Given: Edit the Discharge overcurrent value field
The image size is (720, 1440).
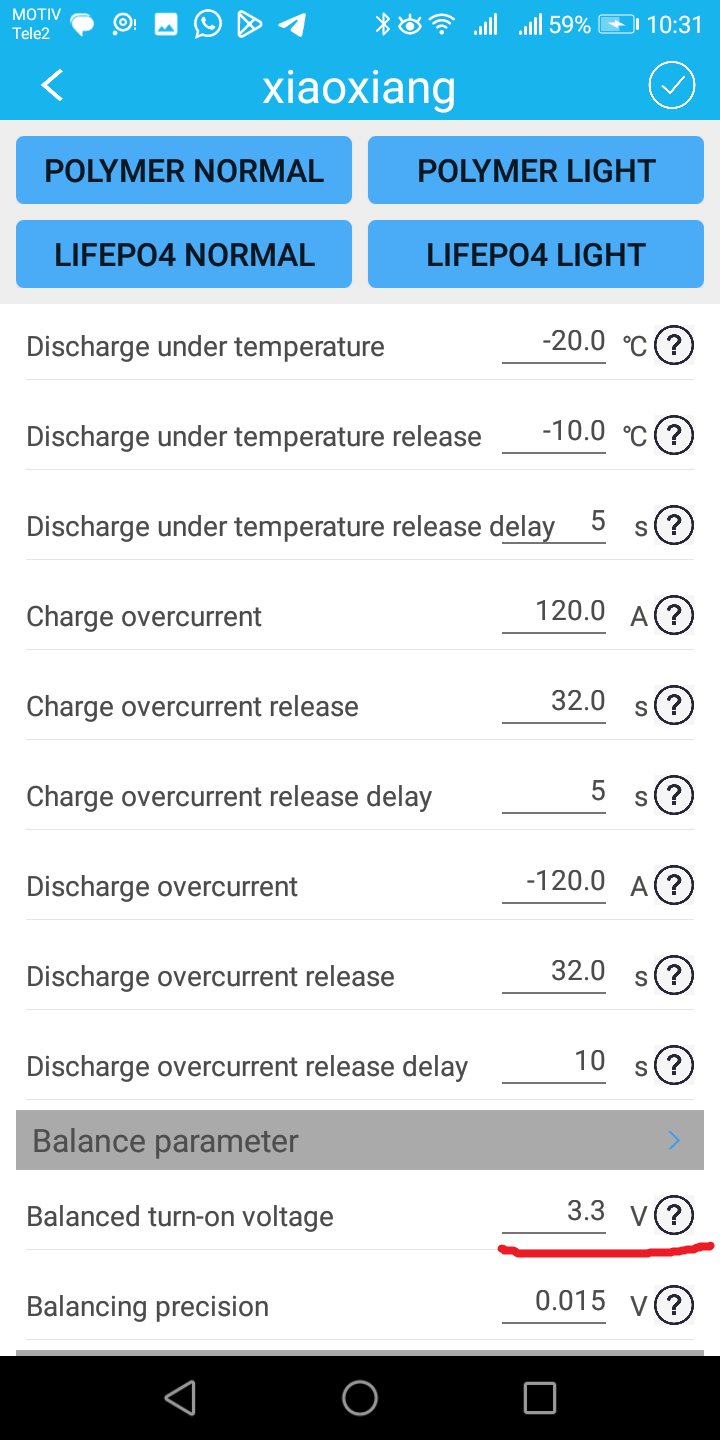Looking at the screenshot, I should [x=555, y=882].
